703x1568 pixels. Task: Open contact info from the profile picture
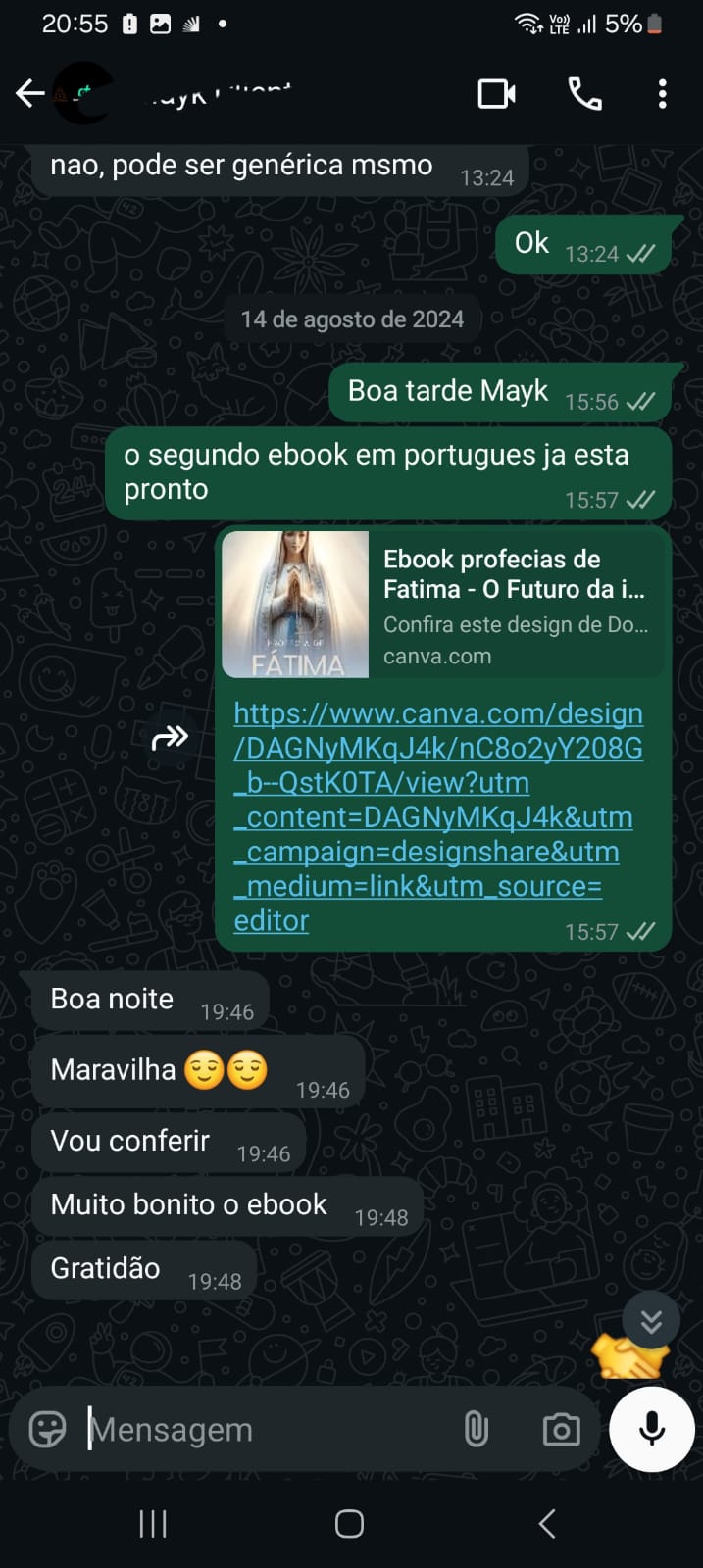82,94
